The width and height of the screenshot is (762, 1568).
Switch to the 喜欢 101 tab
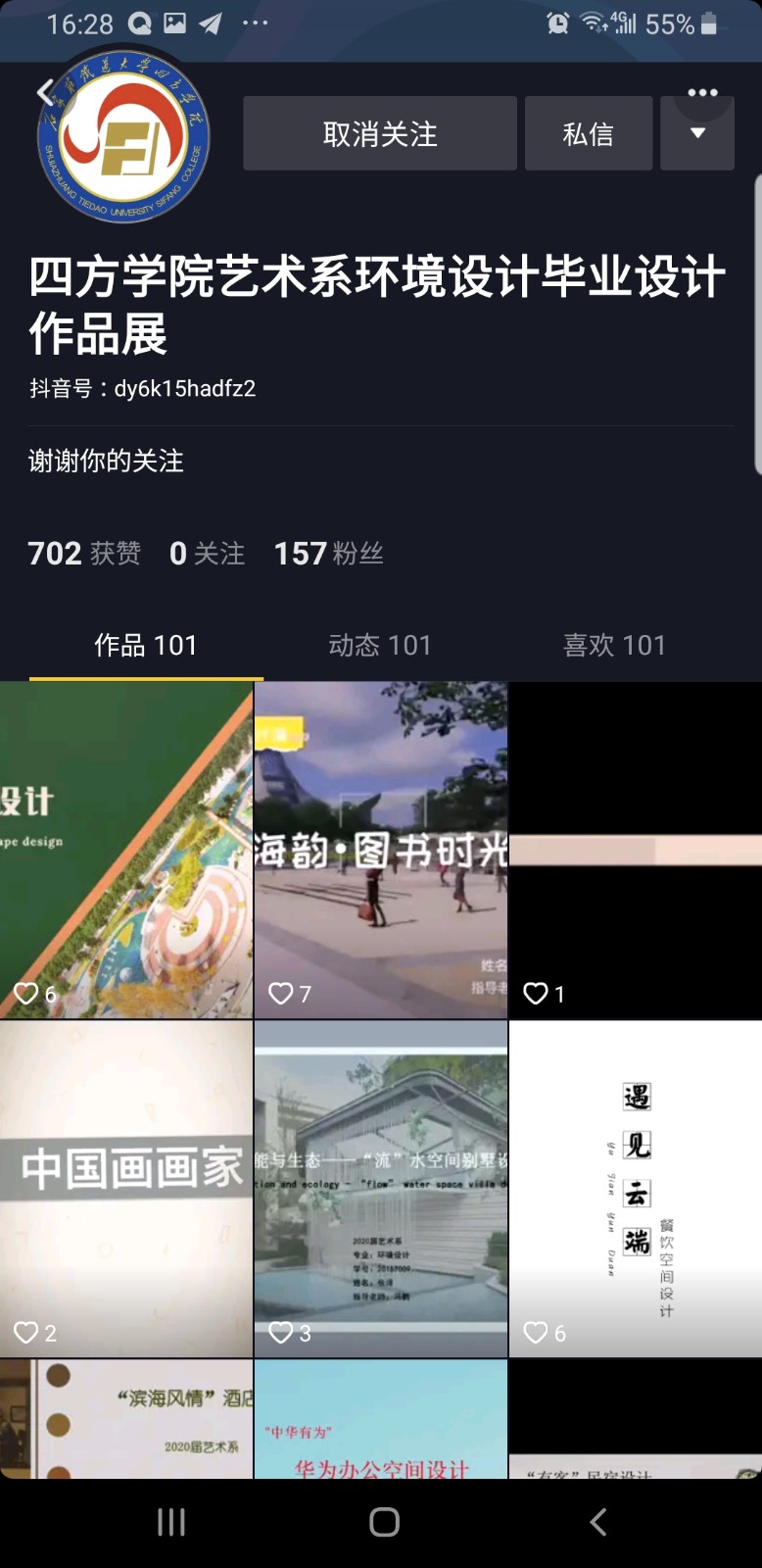click(614, 645)
